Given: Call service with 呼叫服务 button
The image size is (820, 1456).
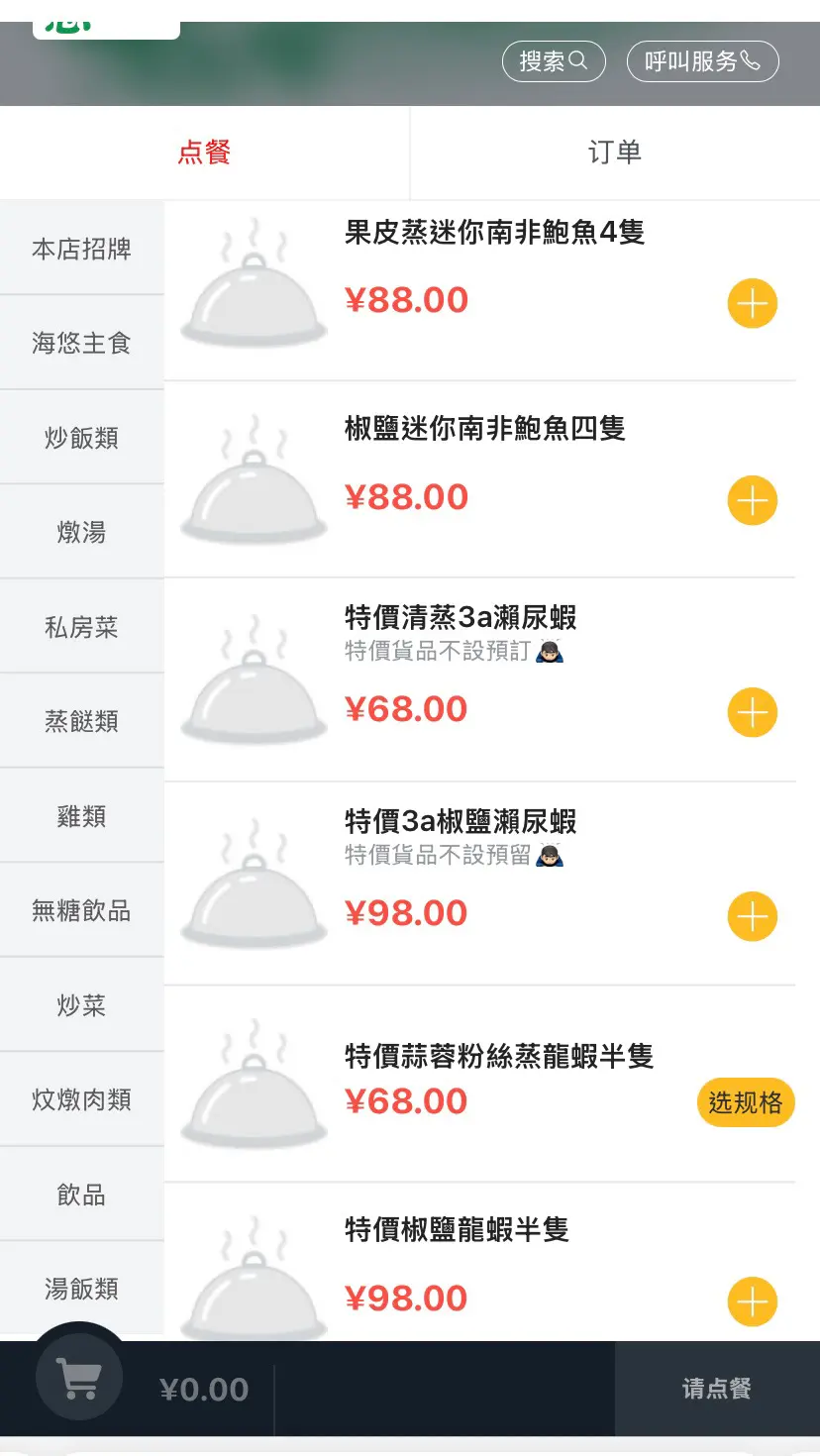Looking at the screenshot, I should [x=703, y=61].
